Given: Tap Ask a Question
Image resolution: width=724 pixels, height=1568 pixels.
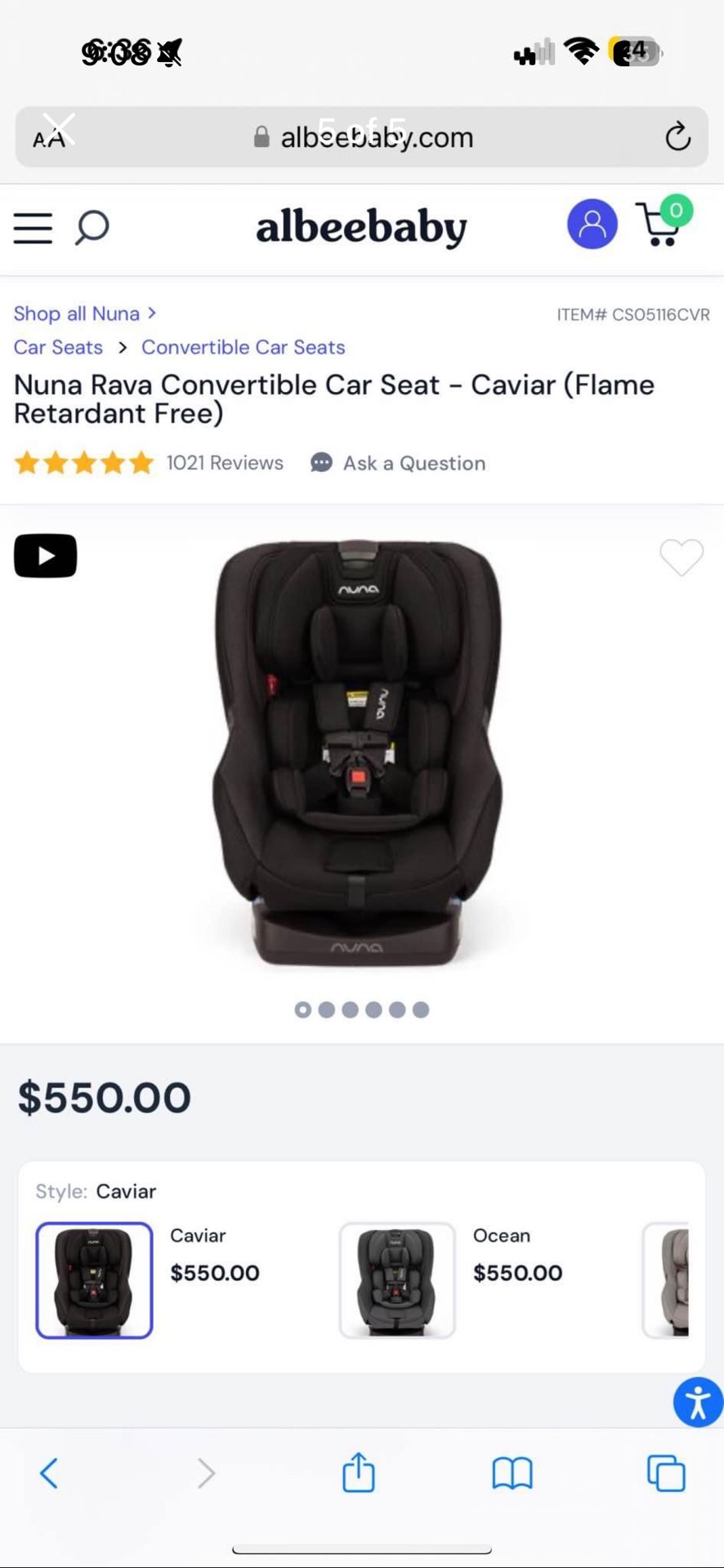Looking at the screenshot, I should point(398,463).
